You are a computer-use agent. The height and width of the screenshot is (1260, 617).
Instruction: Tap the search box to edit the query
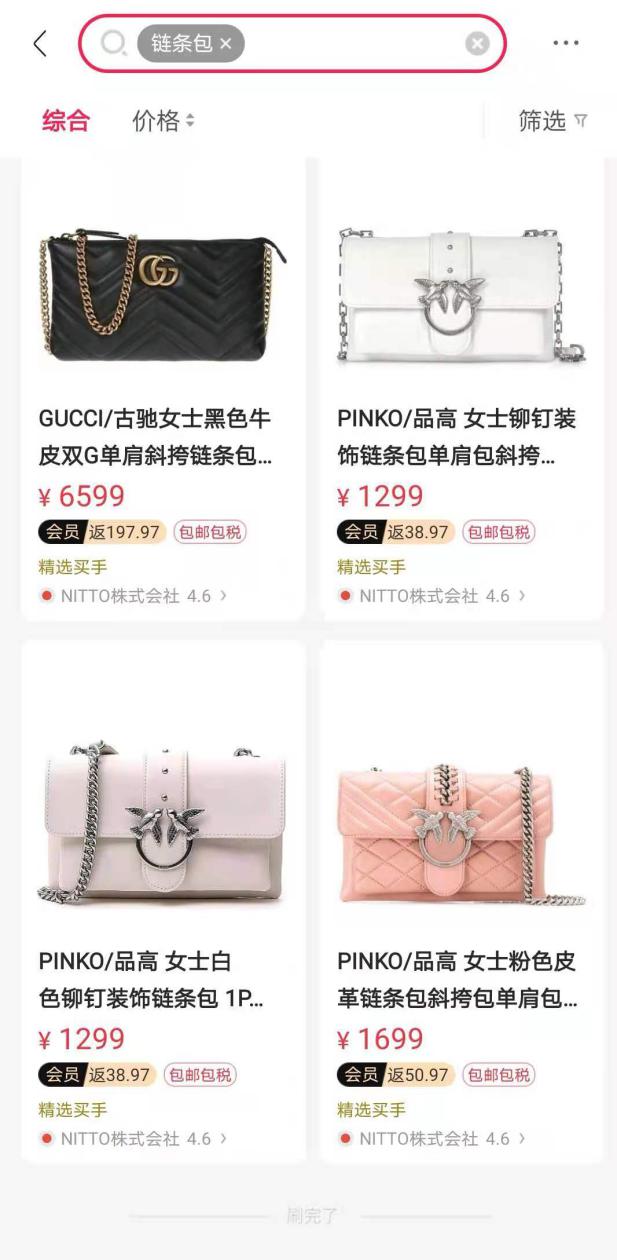(x=350, y=44)
